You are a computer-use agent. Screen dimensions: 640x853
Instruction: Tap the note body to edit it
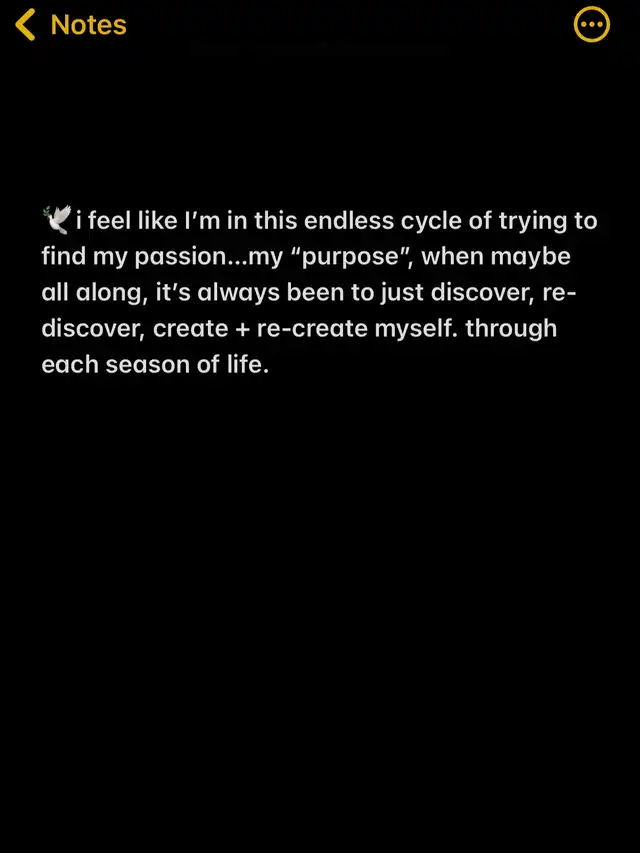(318, 292)
